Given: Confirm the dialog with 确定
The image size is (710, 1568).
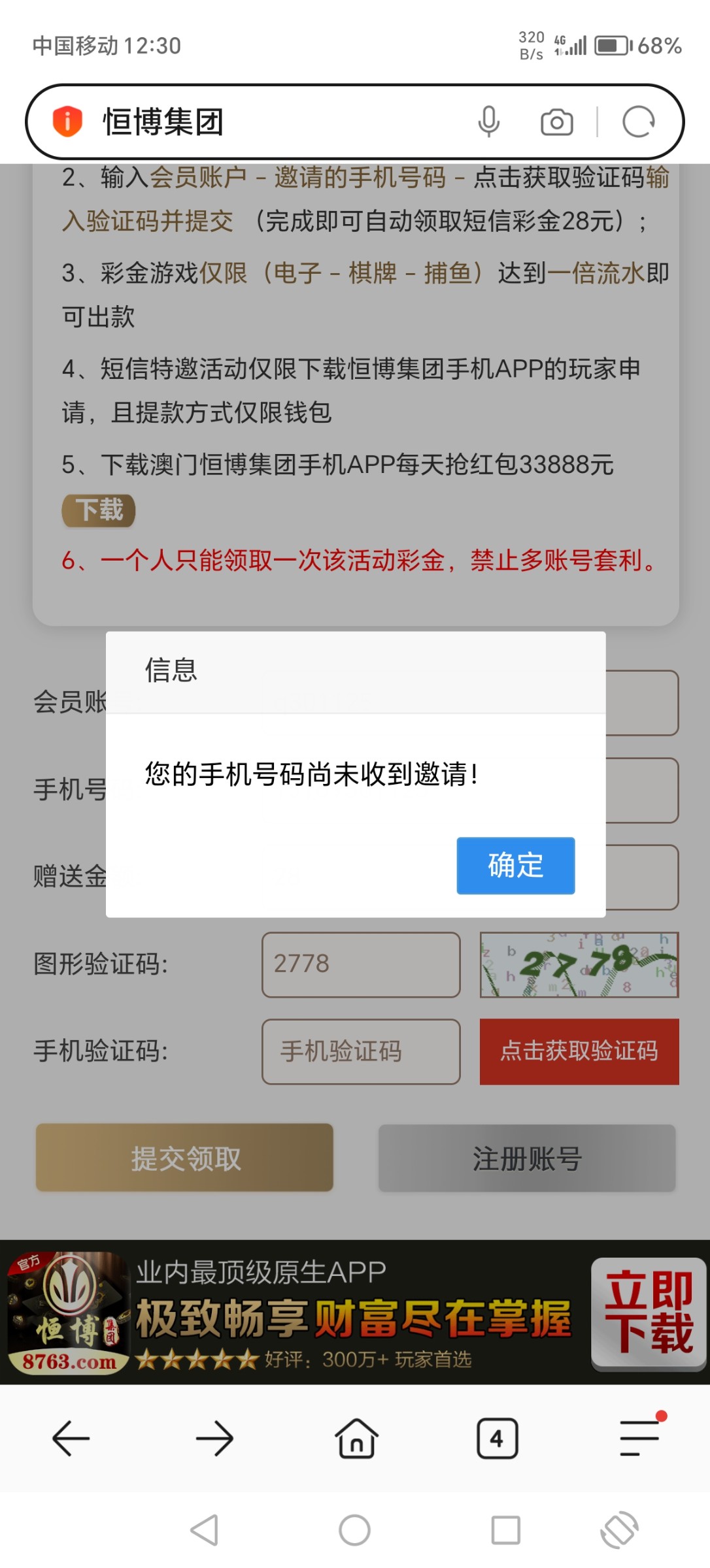Looking at the screenshot, I should 515,865.
